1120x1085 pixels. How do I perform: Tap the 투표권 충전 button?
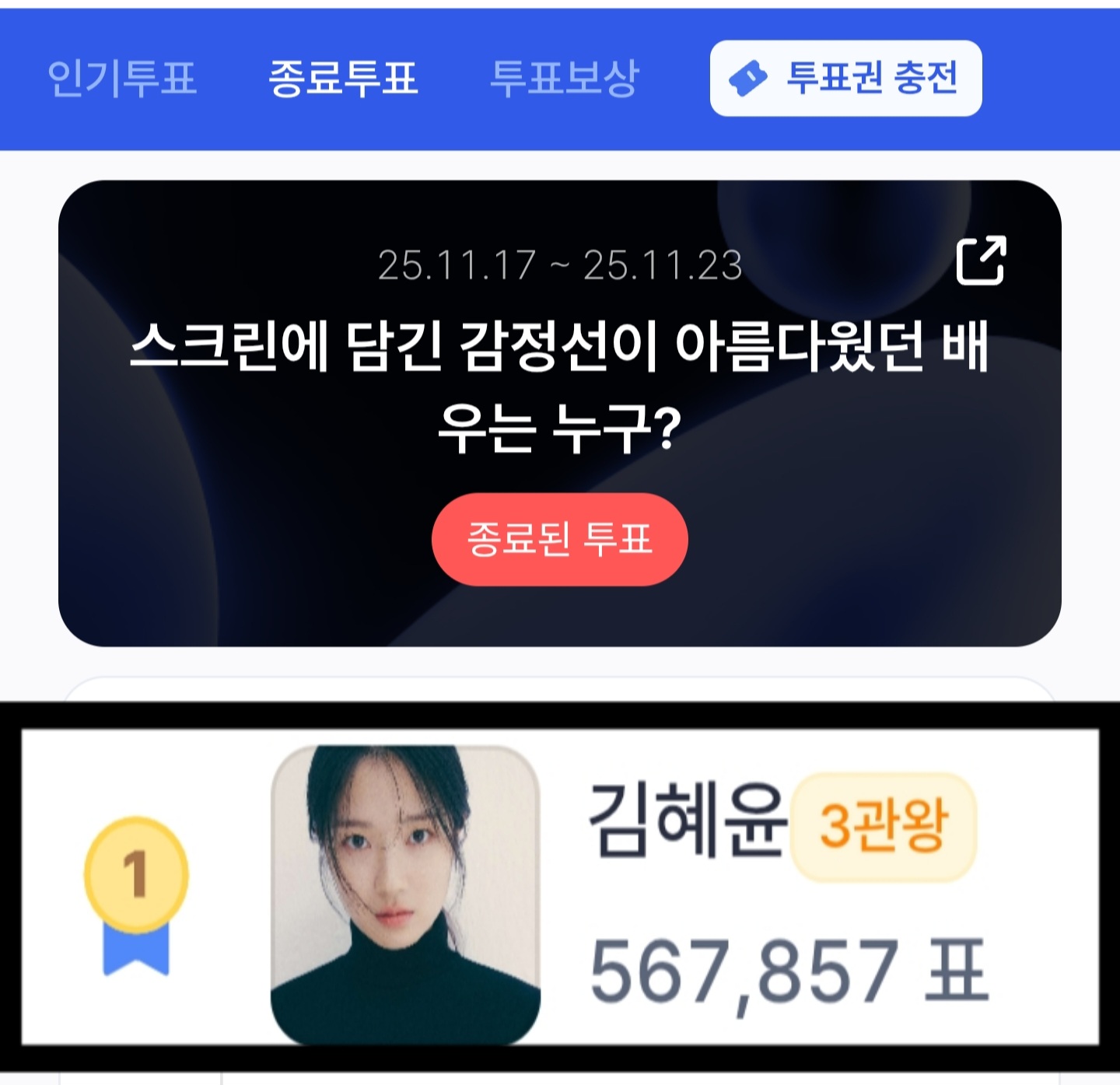[845, 78]
